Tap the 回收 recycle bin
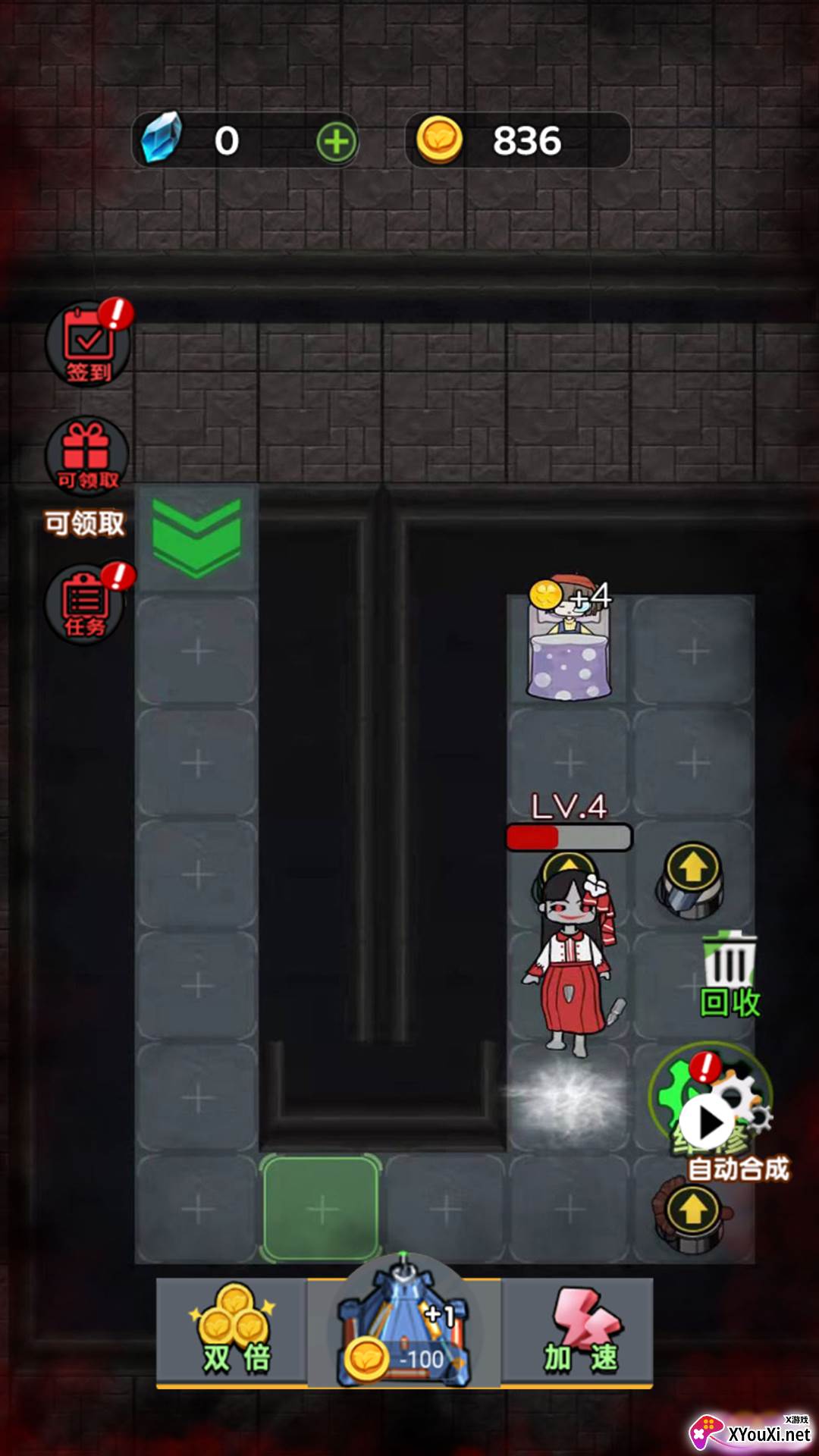Screen dimensions: 819x1456 (730, 974)
